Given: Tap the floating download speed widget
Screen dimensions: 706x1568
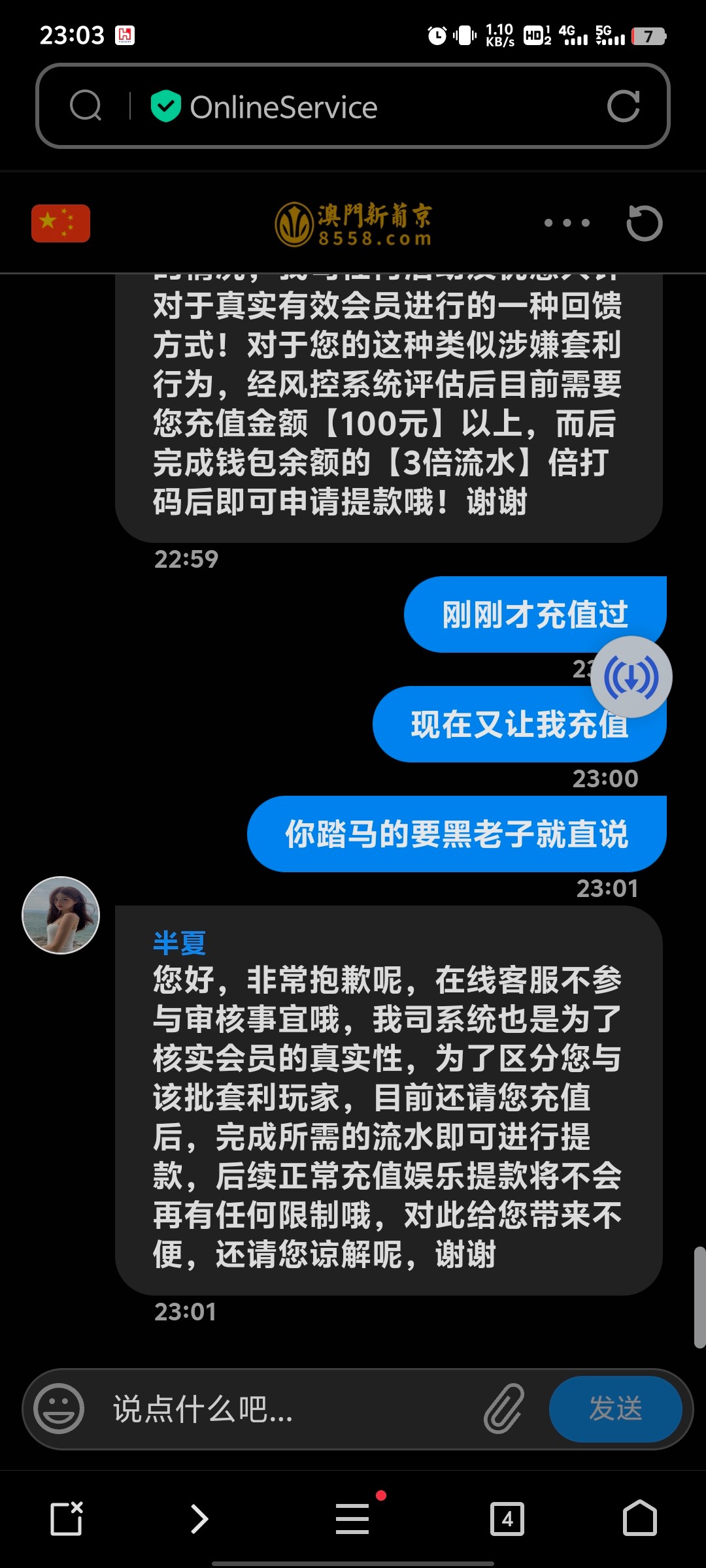Looking at the screenshot, I should coord(630,678).
